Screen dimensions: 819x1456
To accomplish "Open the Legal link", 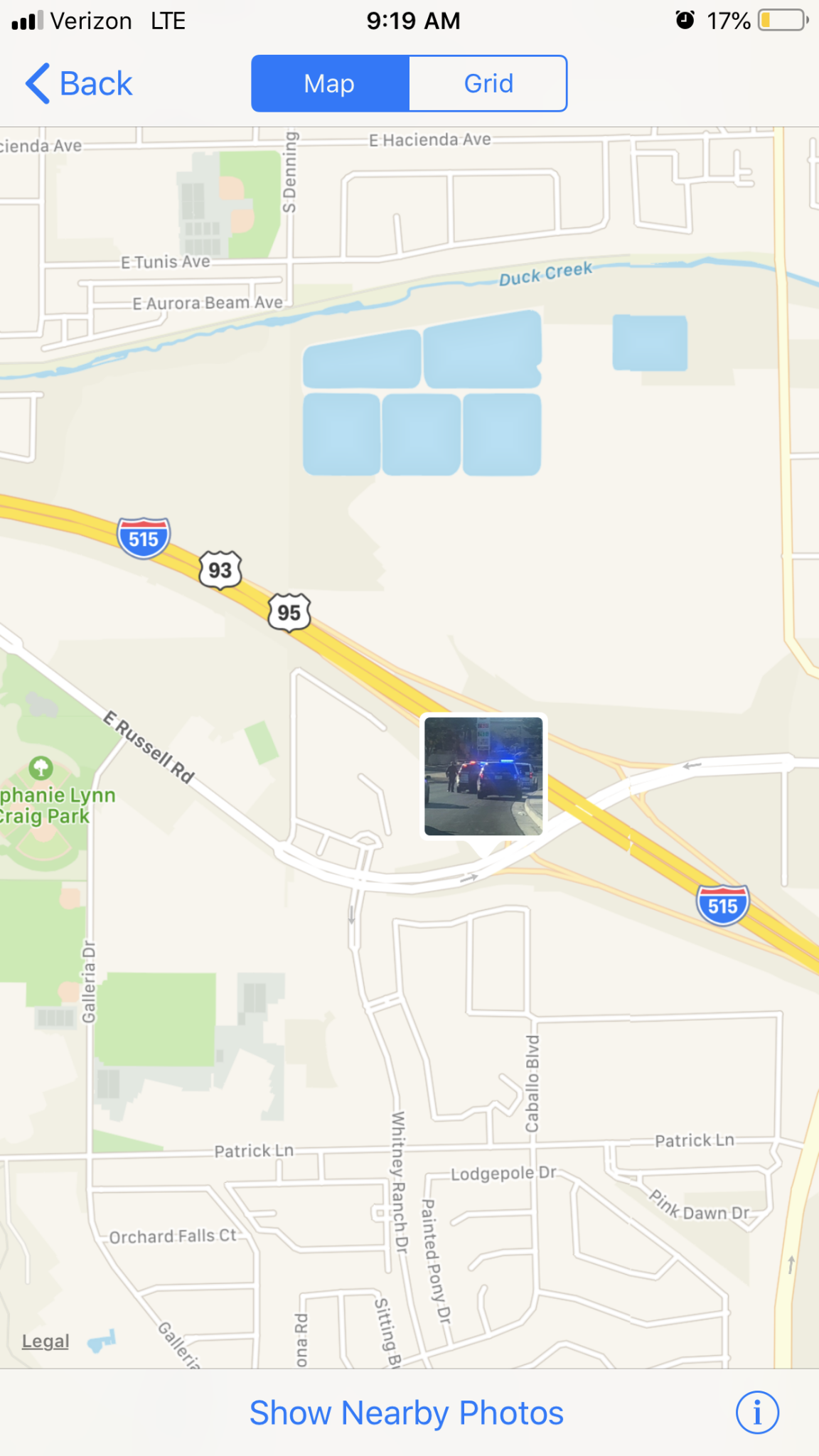I will (x=45, y=1341).
